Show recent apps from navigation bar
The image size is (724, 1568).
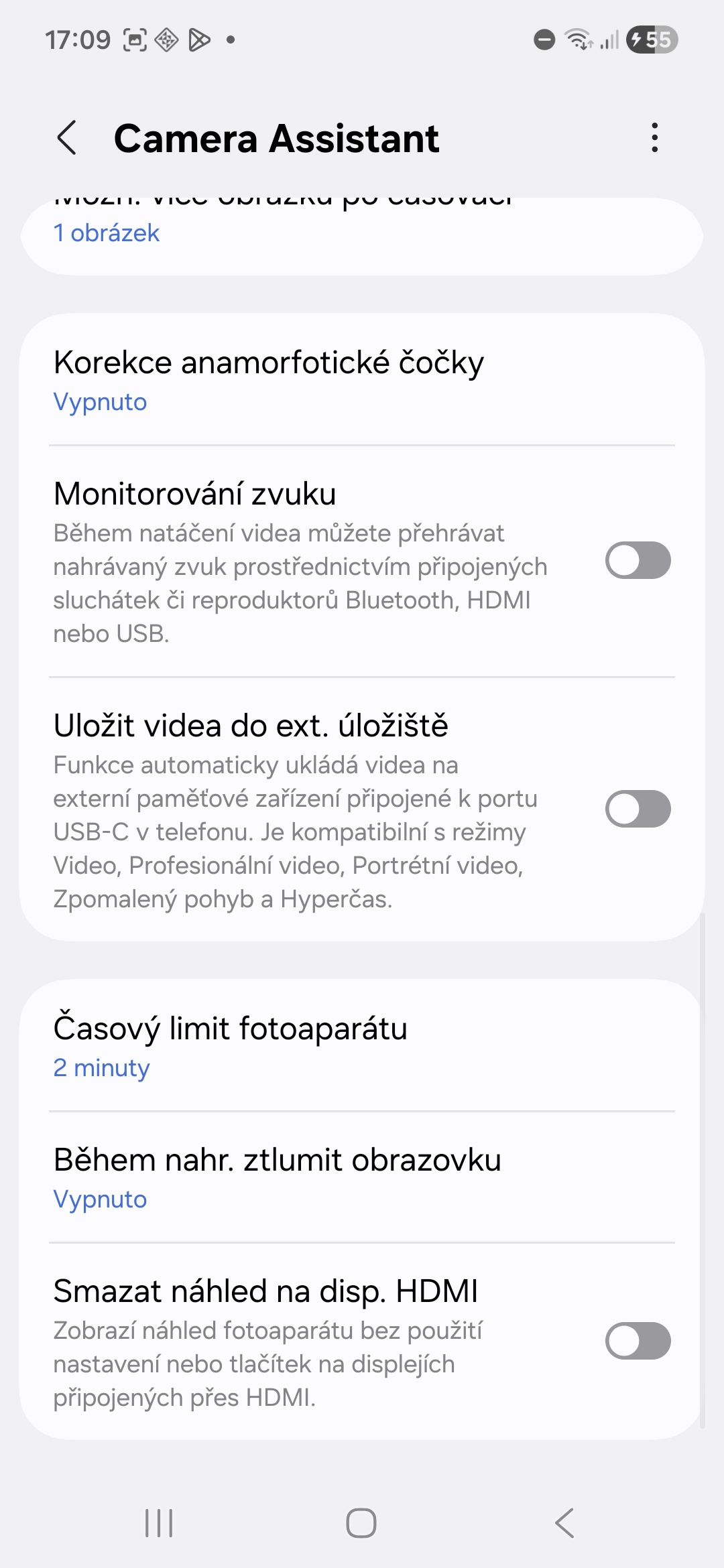click(159, 1523)
